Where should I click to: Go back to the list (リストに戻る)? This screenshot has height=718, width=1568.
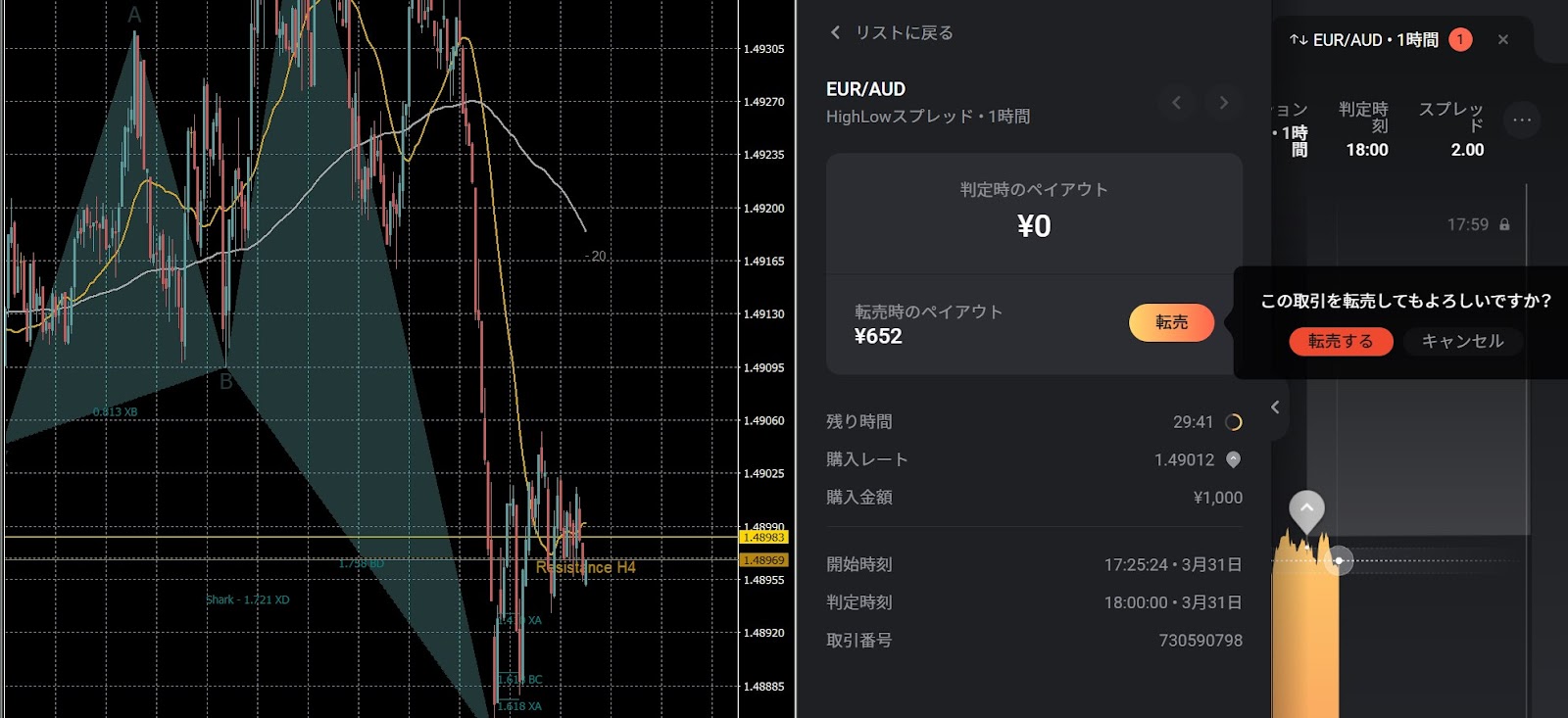(892, 33)
